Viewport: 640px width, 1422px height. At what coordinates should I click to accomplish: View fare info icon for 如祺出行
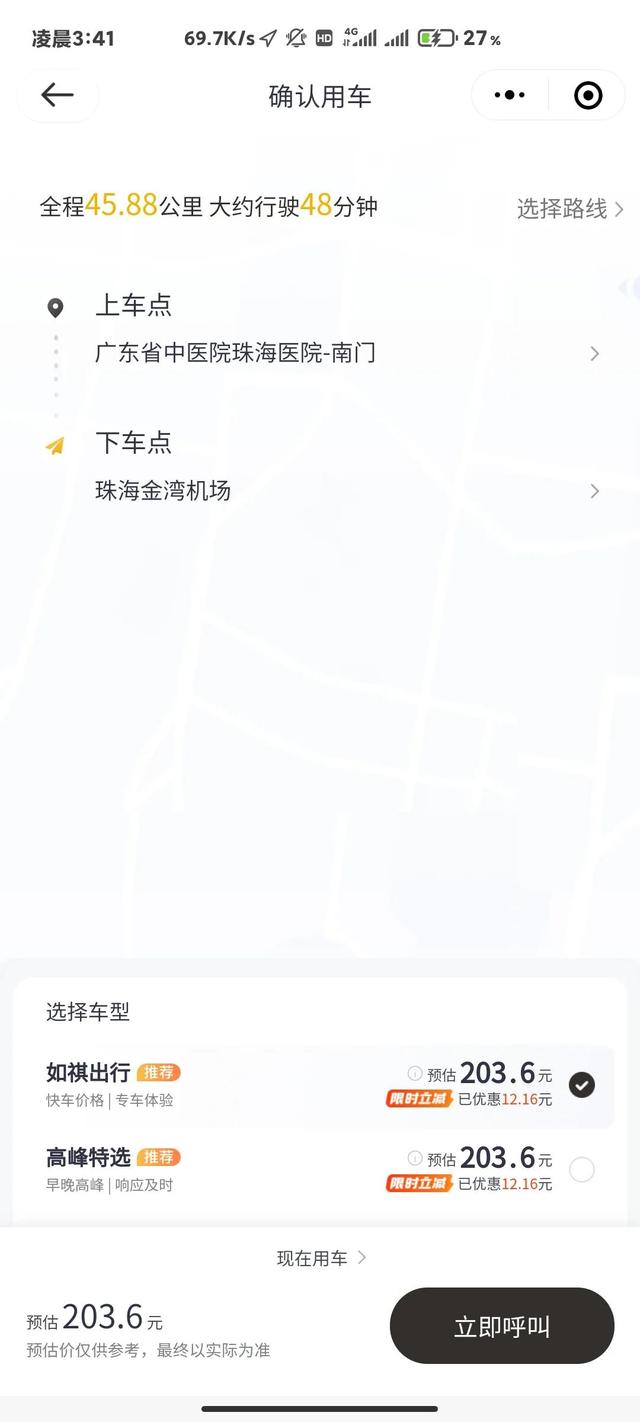click(414, 1073)
